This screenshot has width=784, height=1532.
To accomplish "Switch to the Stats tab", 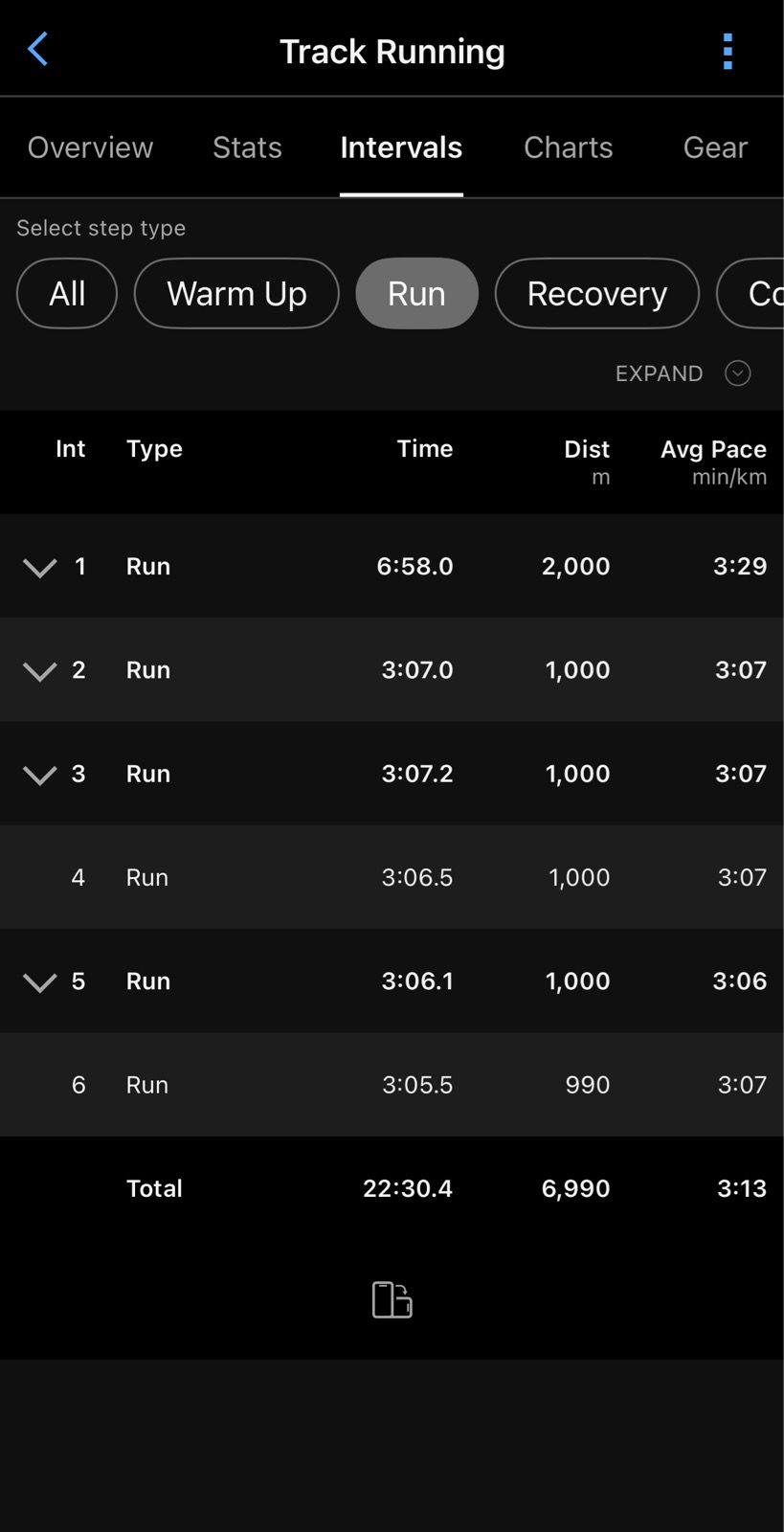I will click(247, 147).
